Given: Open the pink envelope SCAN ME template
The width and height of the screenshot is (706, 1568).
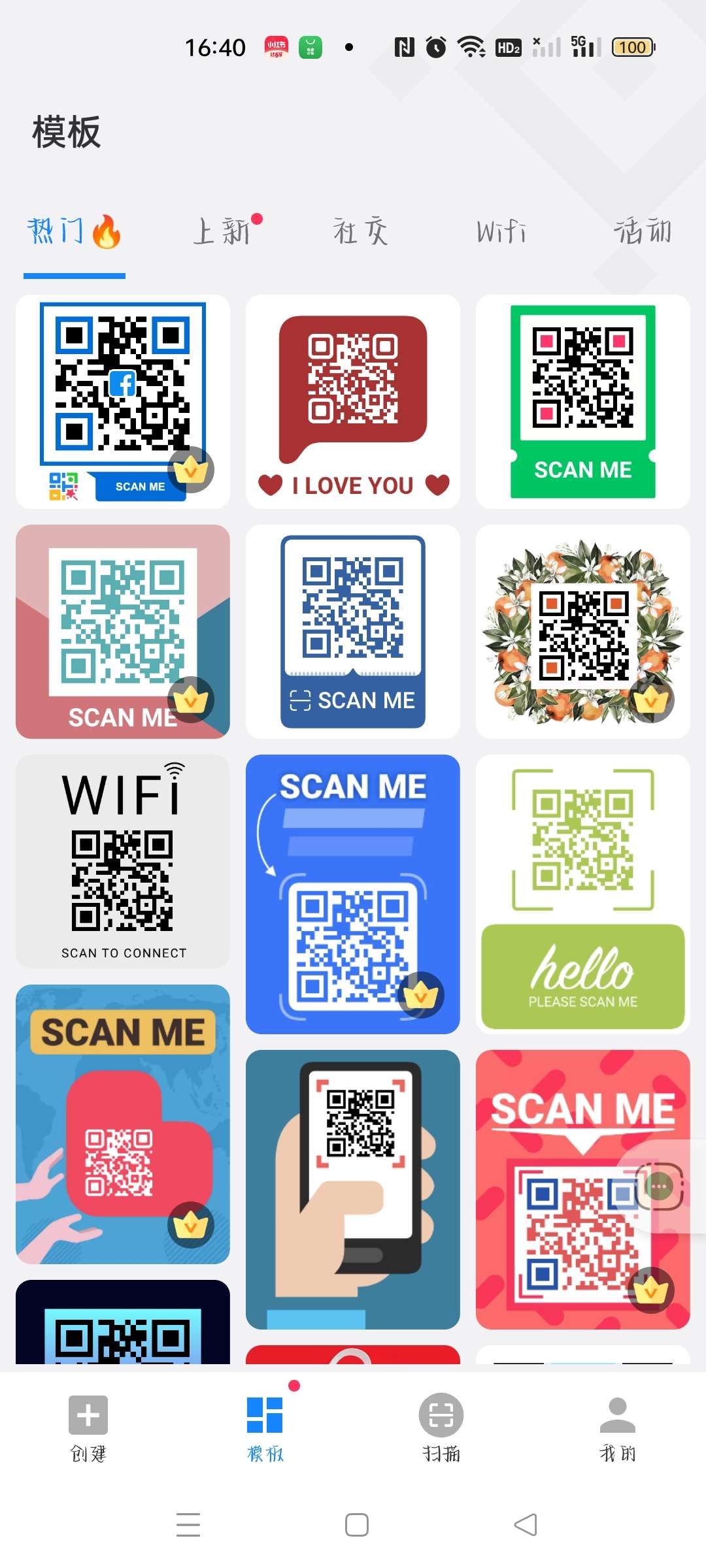Looking at the screenshot, I should [123, 631].
